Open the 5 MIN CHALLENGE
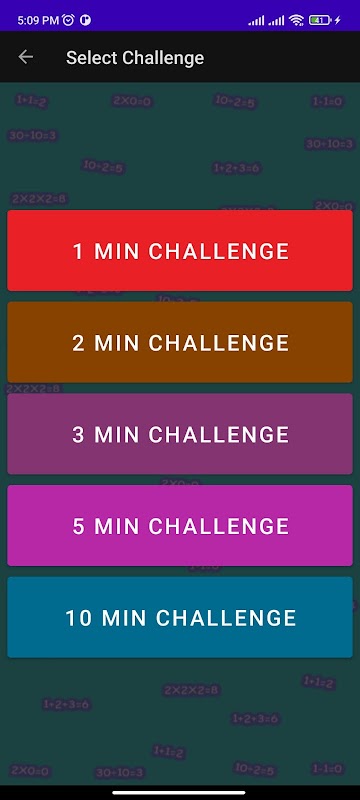Screen dimensions: 360x800 point(180,526)
